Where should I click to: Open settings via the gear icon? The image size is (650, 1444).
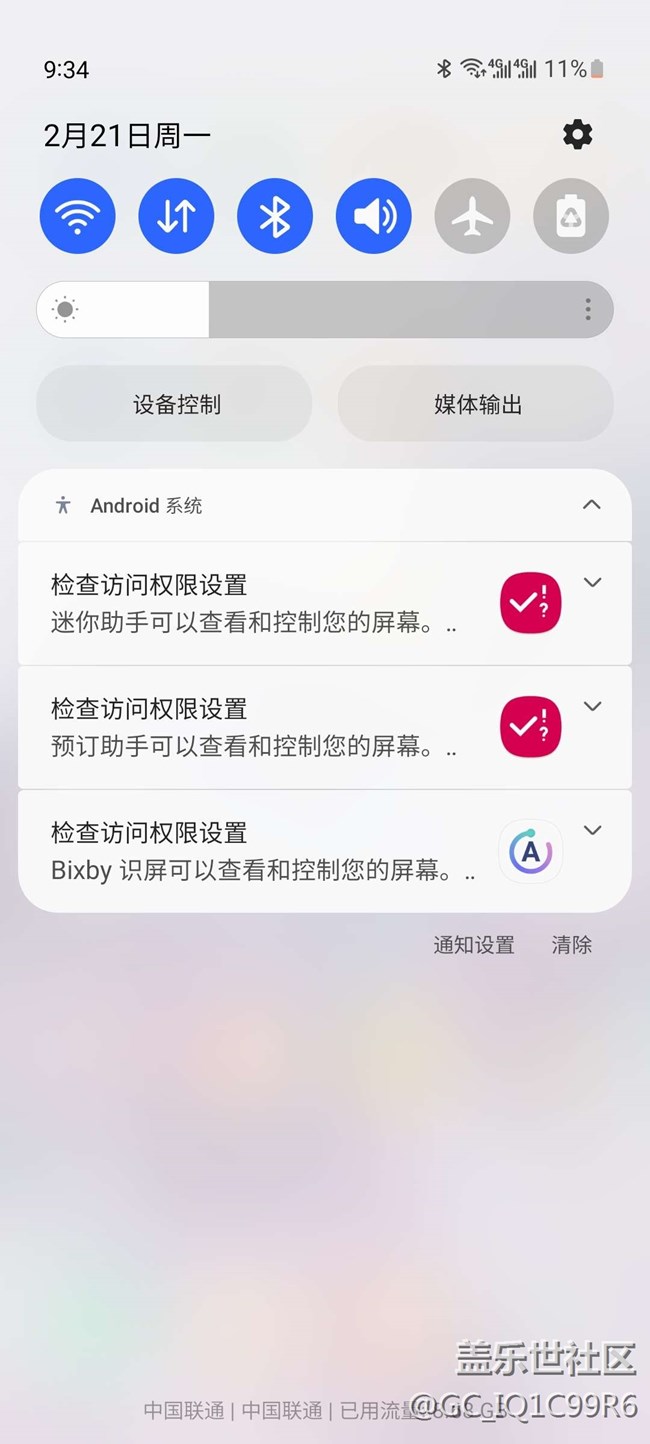click(577, 134)
